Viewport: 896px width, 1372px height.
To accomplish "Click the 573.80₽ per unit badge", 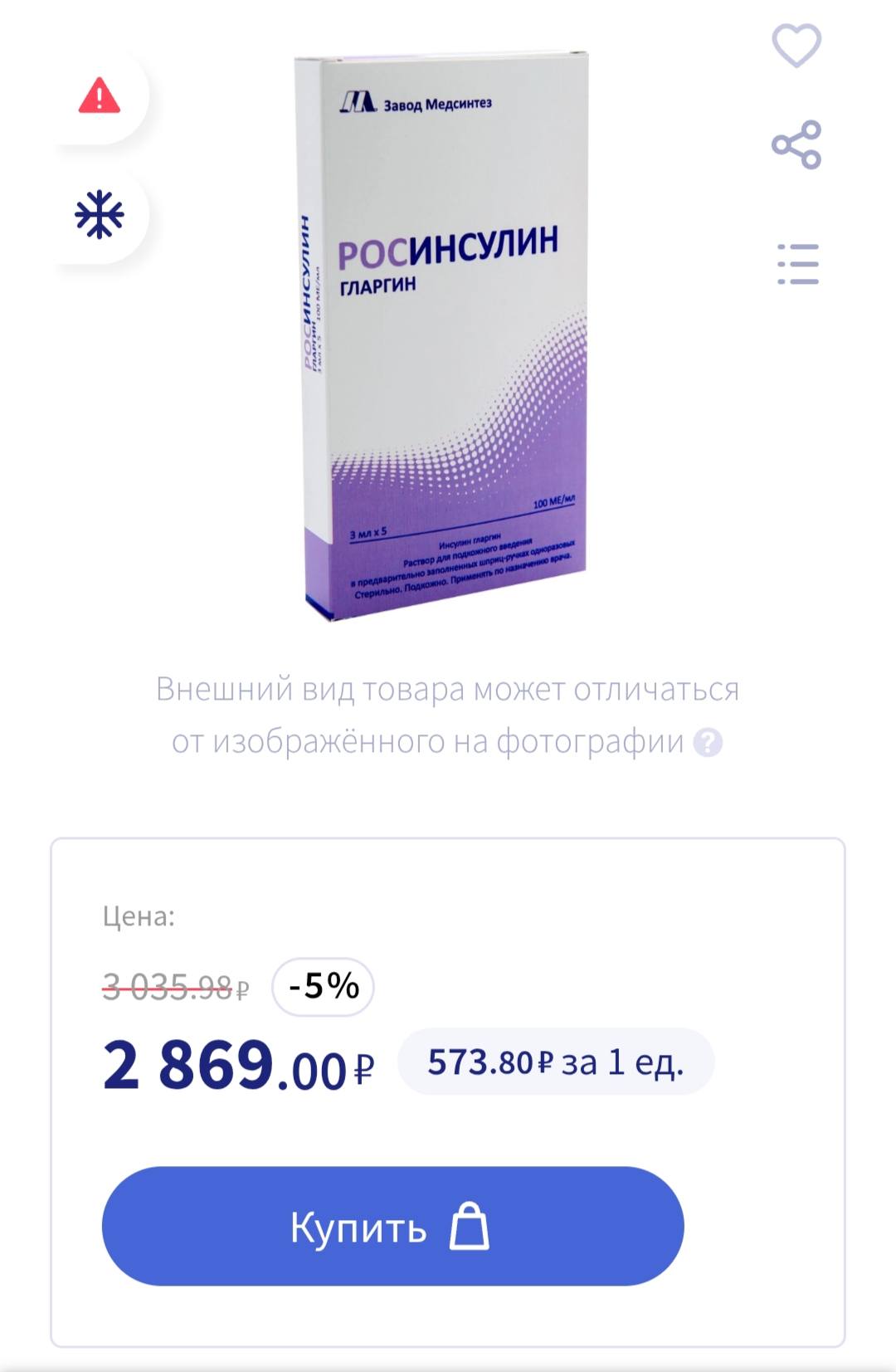I will [554, 1063].
